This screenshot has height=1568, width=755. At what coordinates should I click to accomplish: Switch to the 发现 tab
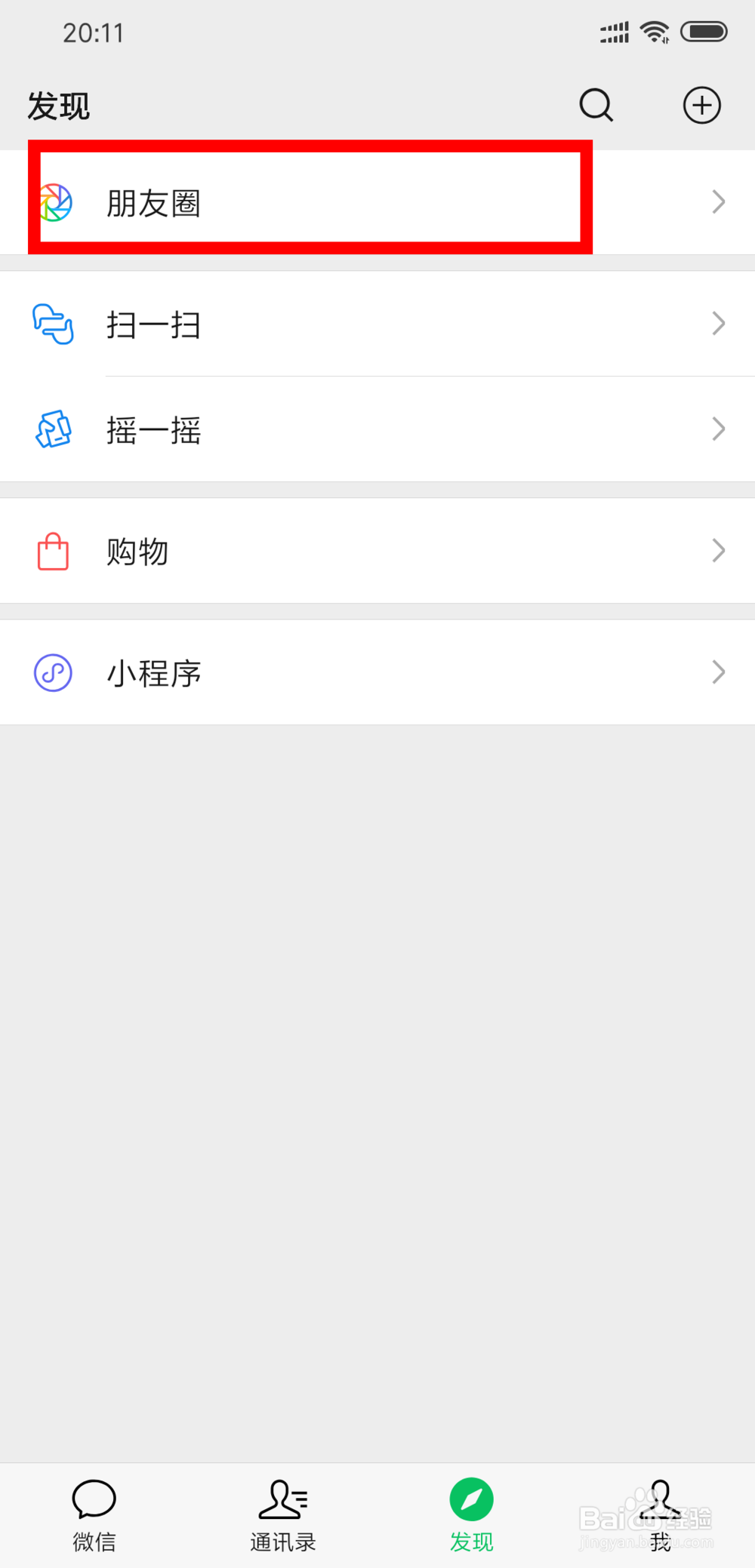tap(471, 1515)
